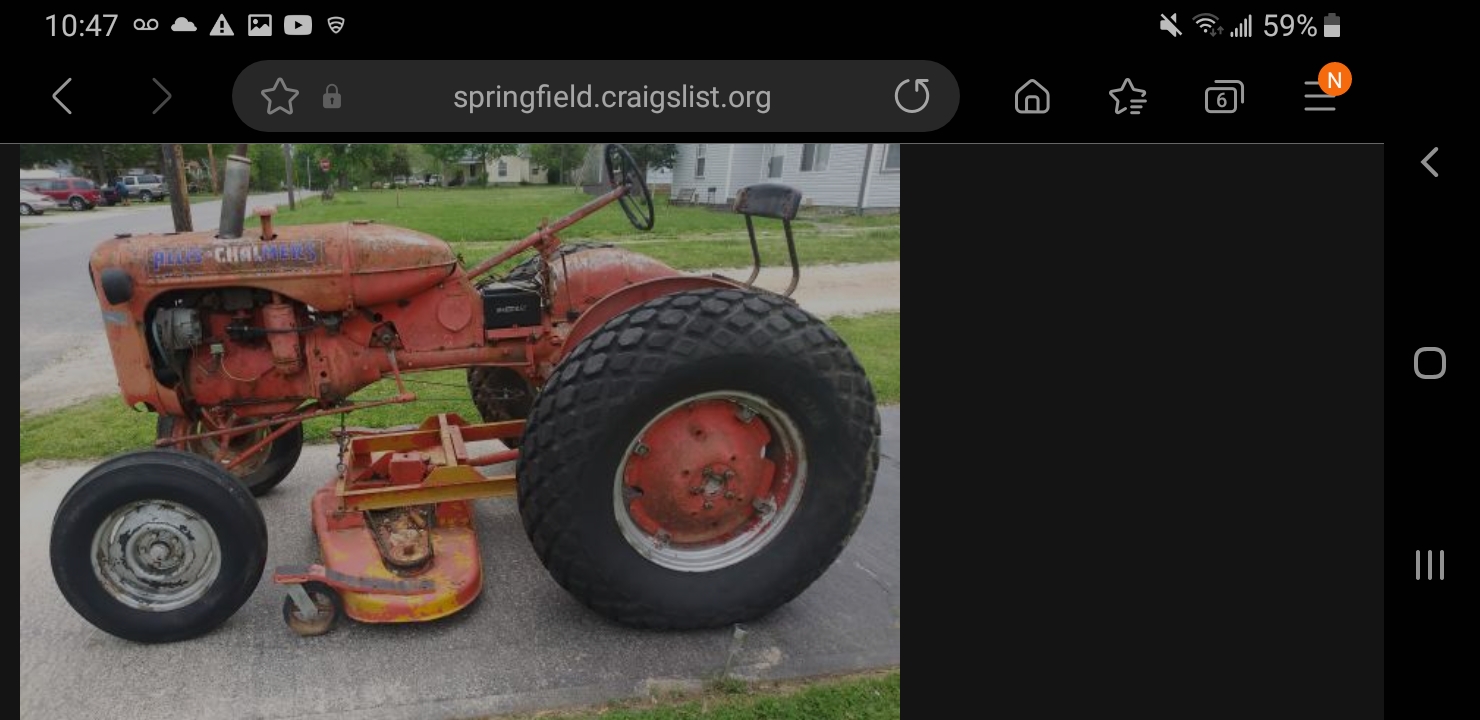Reload the current page
Image resolution: width=1480 pixels, height=720 pixels.
911,97
